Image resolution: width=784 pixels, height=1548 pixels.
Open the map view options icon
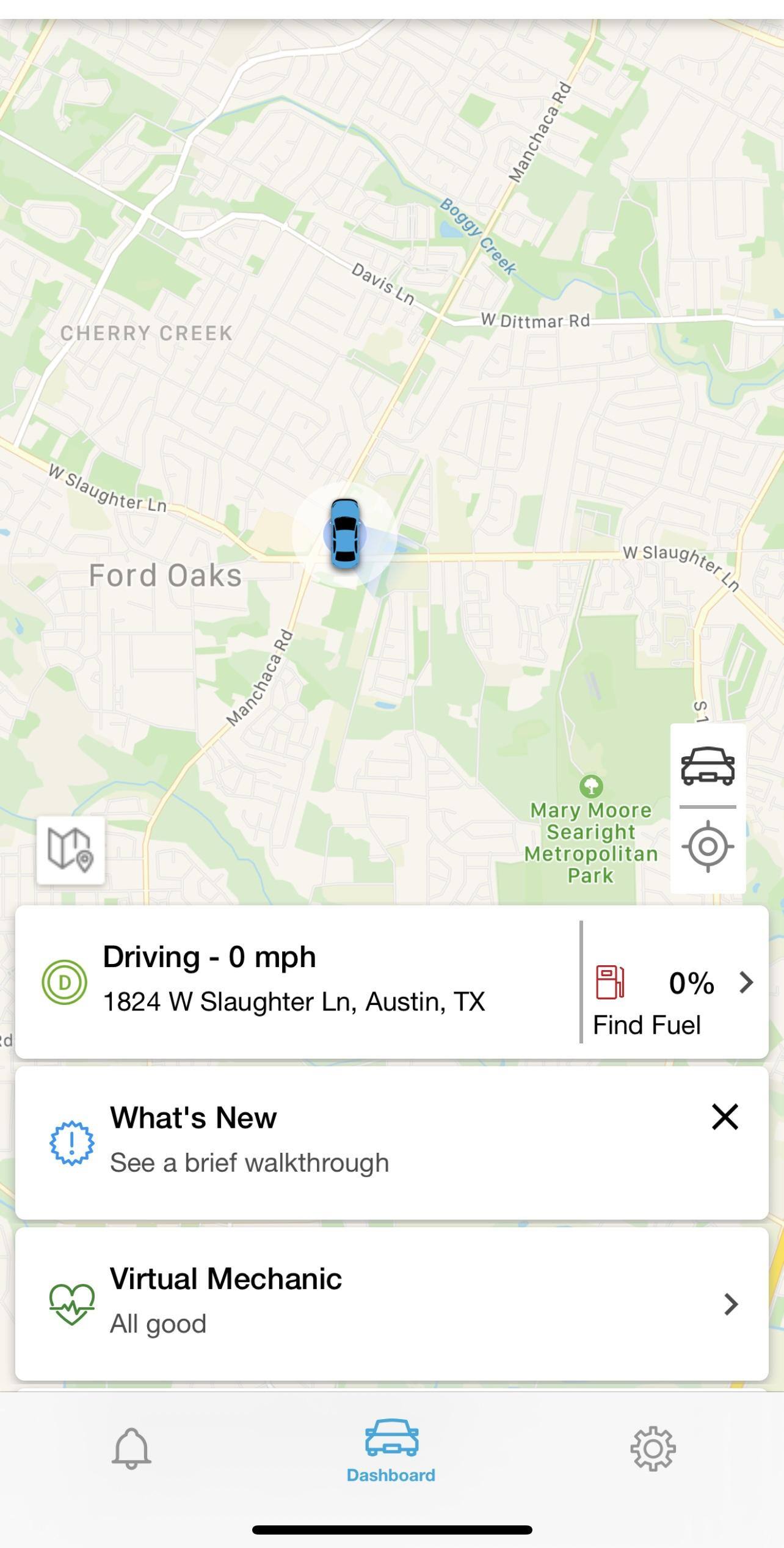point(71,850)
